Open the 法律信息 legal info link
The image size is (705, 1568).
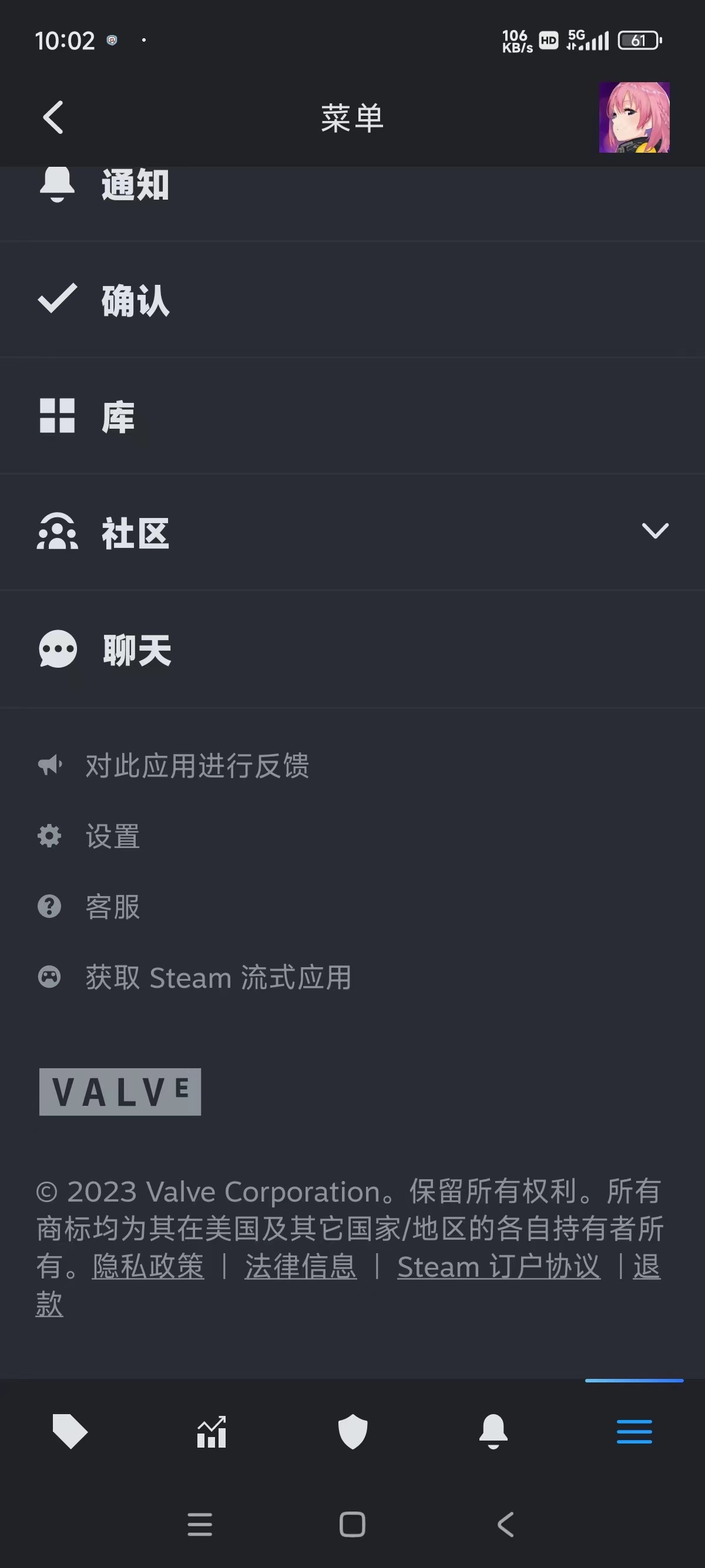click(301, 1267)
